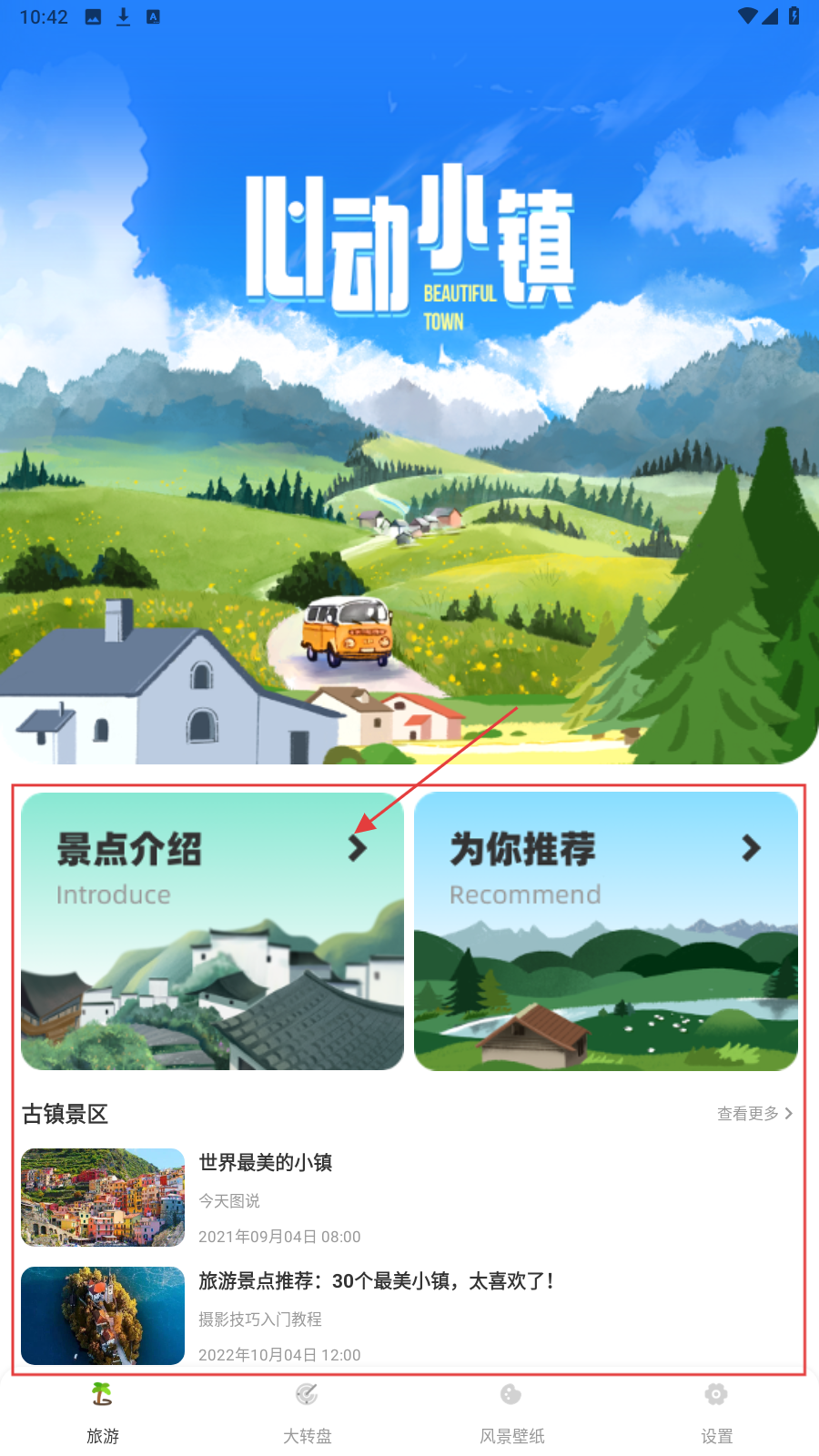Screen dimensions: 819x1456
Task: Switch to the 大转盘 tab
Action: pyautogui.click(x=308, y=1413)
